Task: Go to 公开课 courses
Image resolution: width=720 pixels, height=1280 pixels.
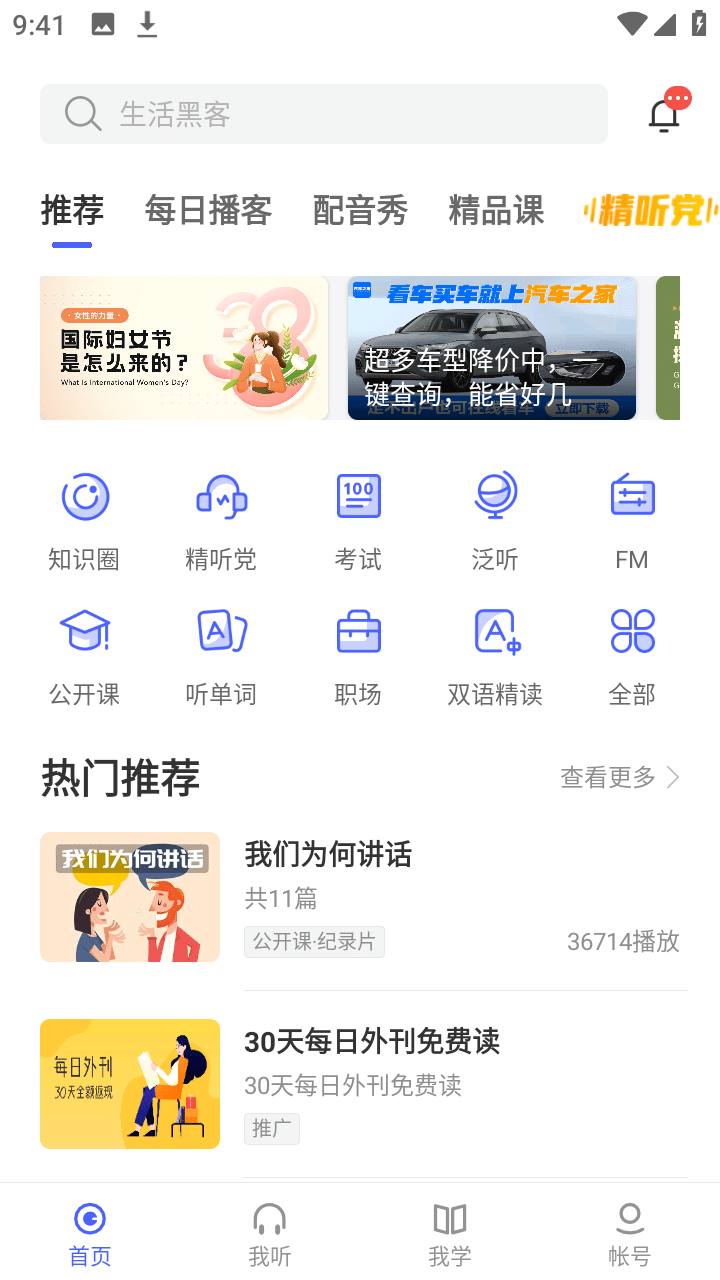Action: pyautogui.click(x=84, y=656)
